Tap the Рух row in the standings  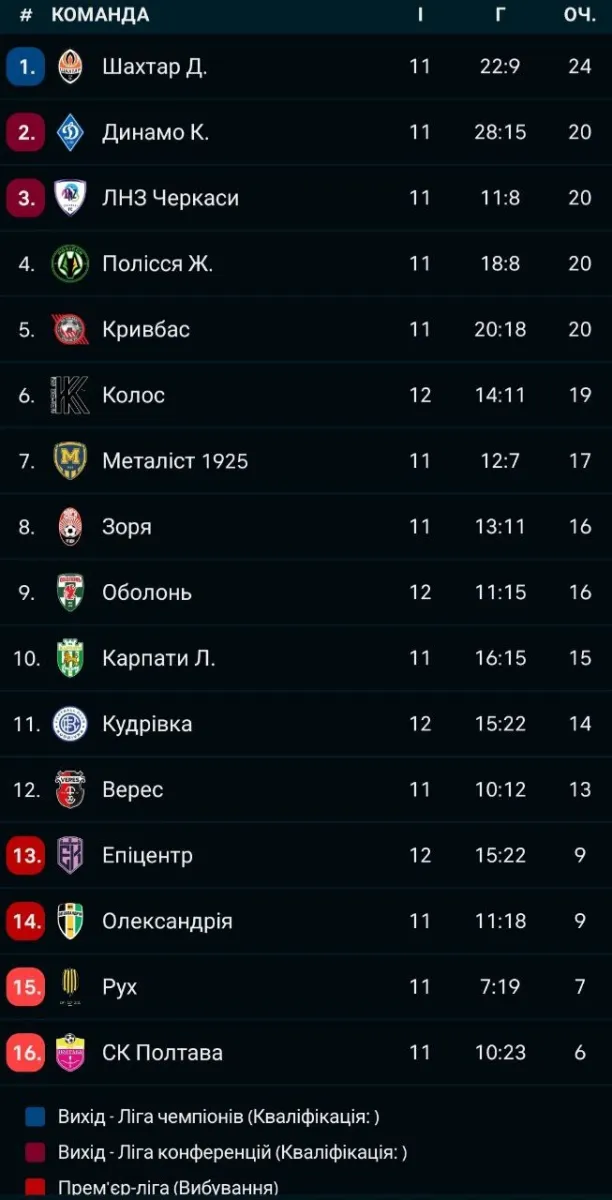pyautogui.click(x=120, y=987)
